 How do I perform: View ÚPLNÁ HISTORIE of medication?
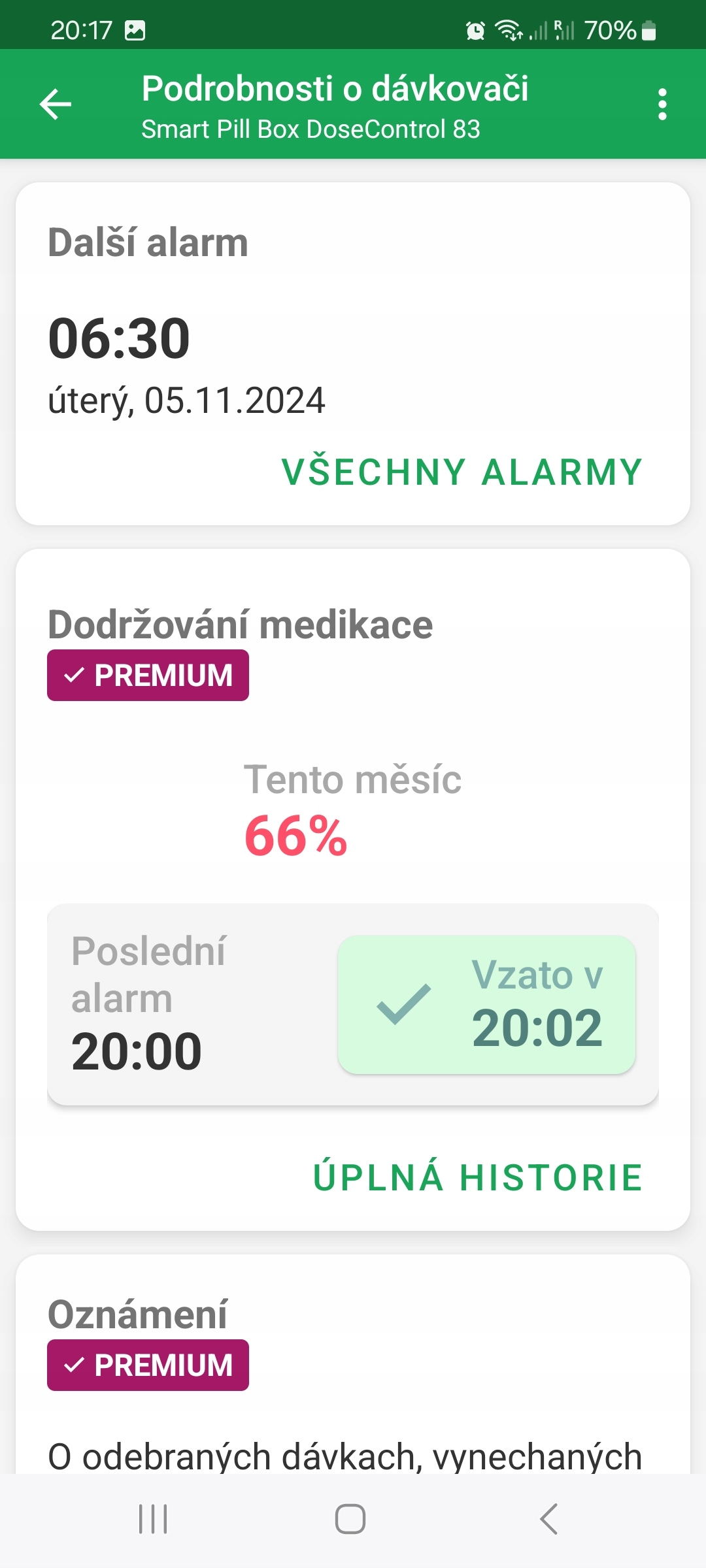pyautogui.click(x=478, y=1177)
